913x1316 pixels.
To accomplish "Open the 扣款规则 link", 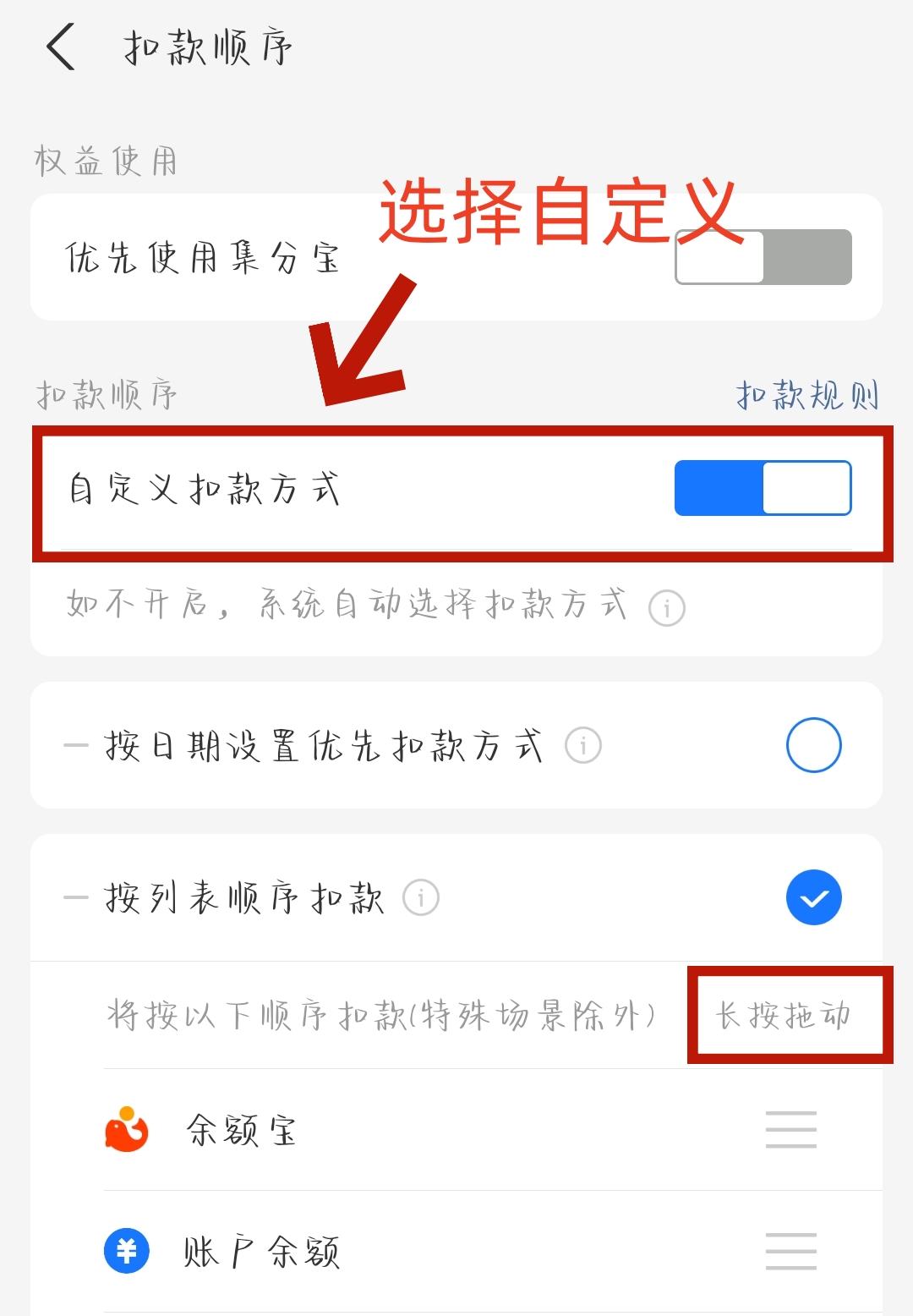I will click(x=807, y=395).
